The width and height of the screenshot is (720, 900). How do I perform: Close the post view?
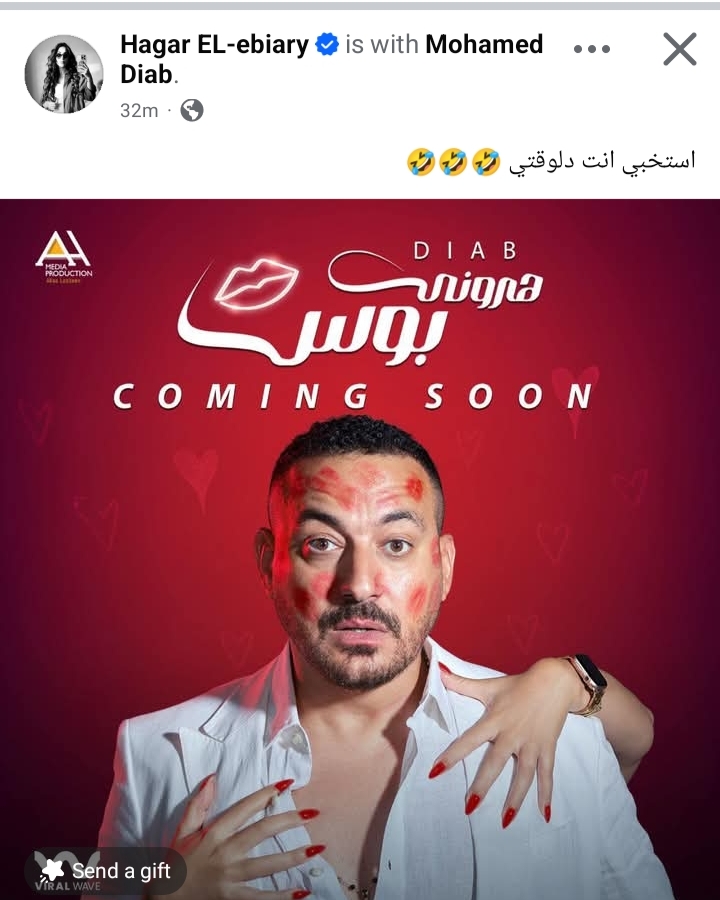click(x=680, y=47)
